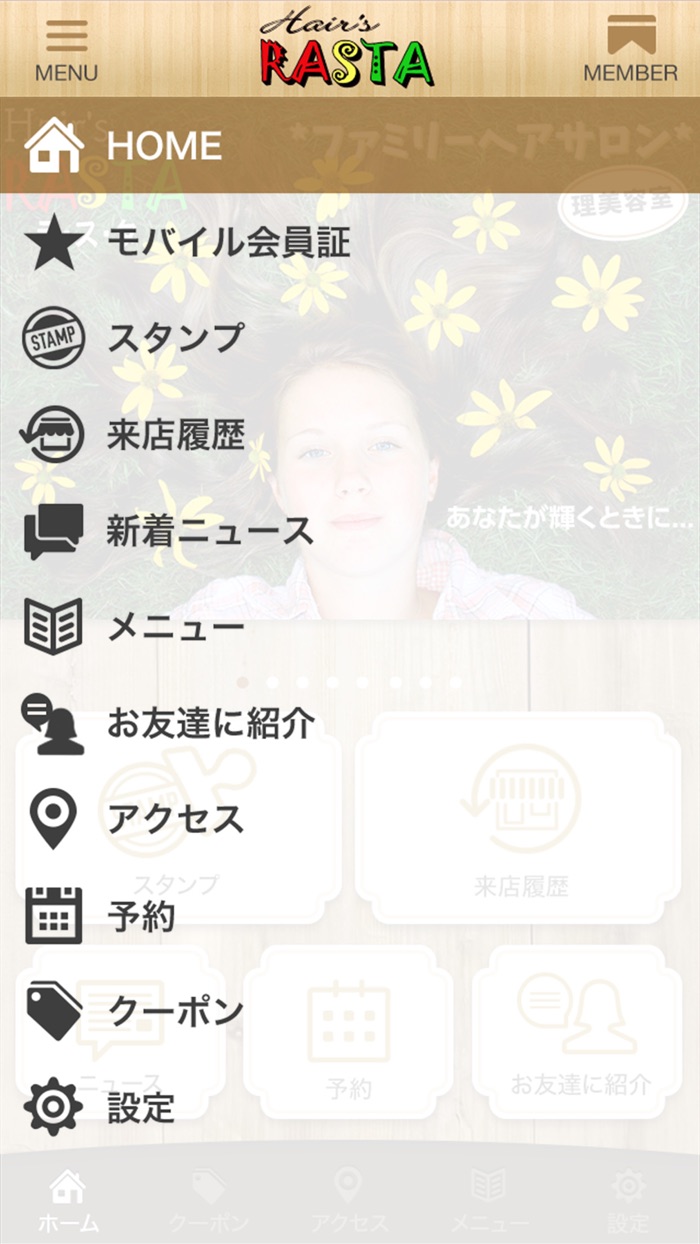Switch to the クーポン bottom tab
The height and width of the screenshot is (1244, 700).
pos(208,1200)
